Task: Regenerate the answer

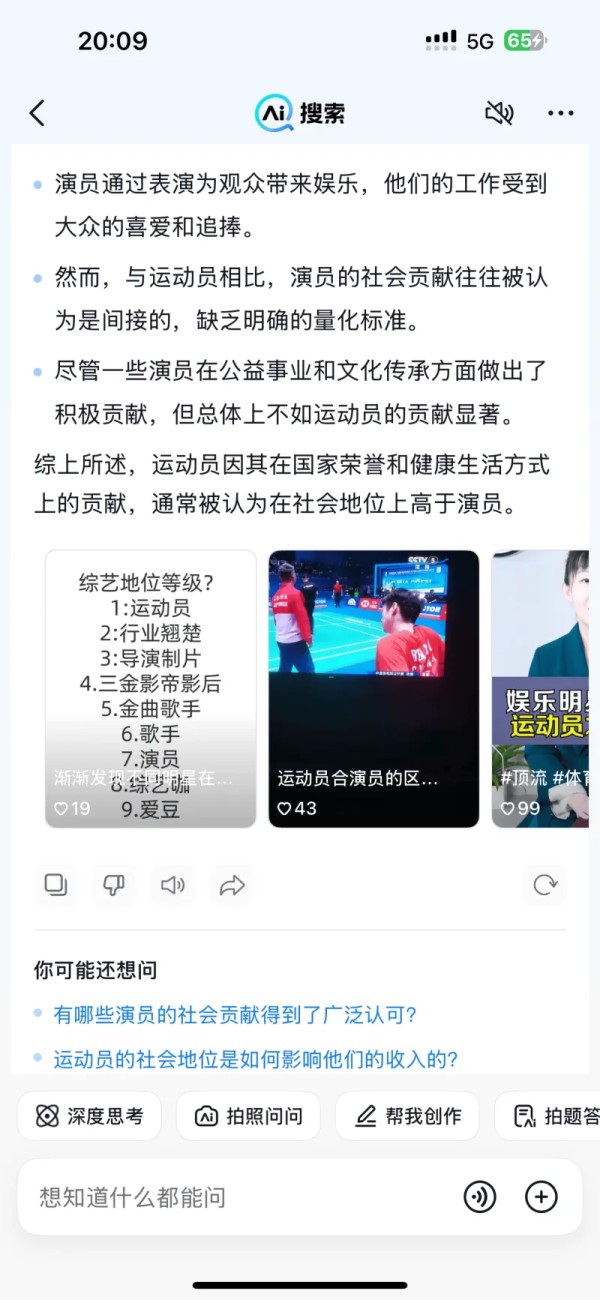Action: tap(545, 885)
